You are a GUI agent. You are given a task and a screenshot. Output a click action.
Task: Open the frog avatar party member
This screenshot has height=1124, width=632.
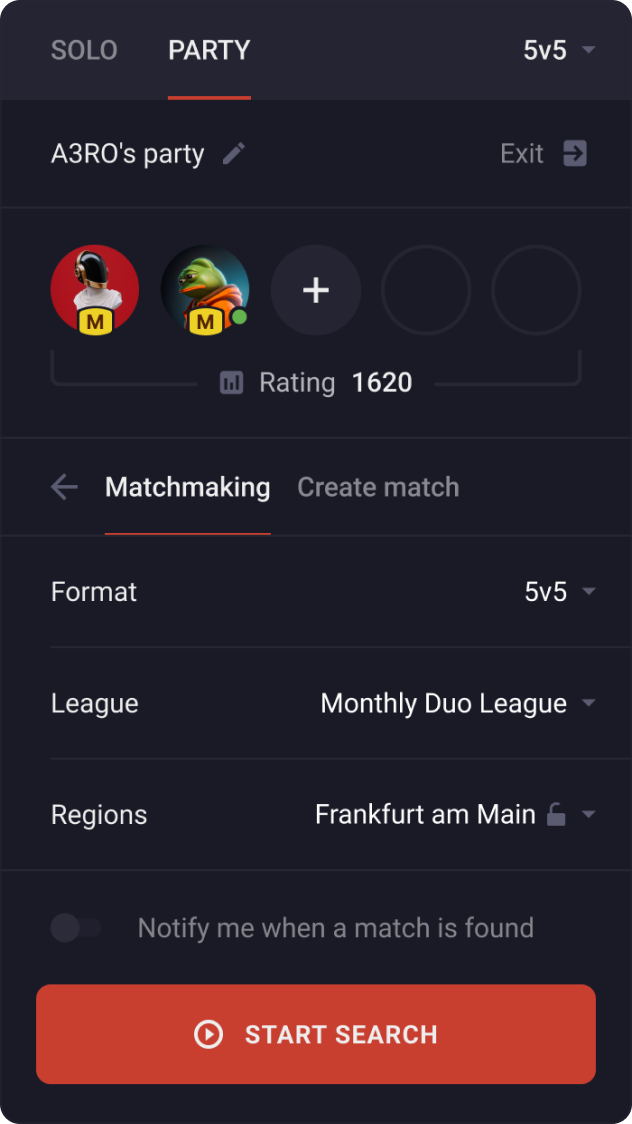point(205,289)
